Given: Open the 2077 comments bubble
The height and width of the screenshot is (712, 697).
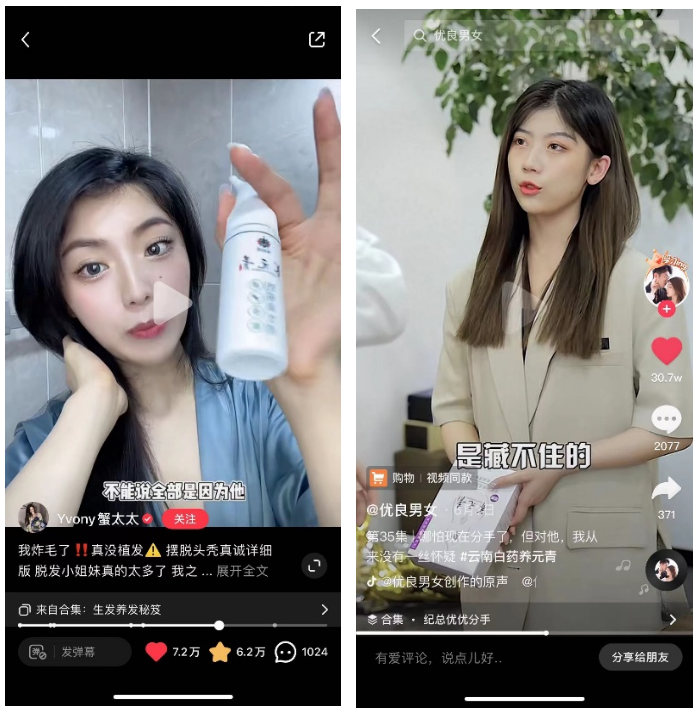Looking at the screenshot, I should coord(666,420).
